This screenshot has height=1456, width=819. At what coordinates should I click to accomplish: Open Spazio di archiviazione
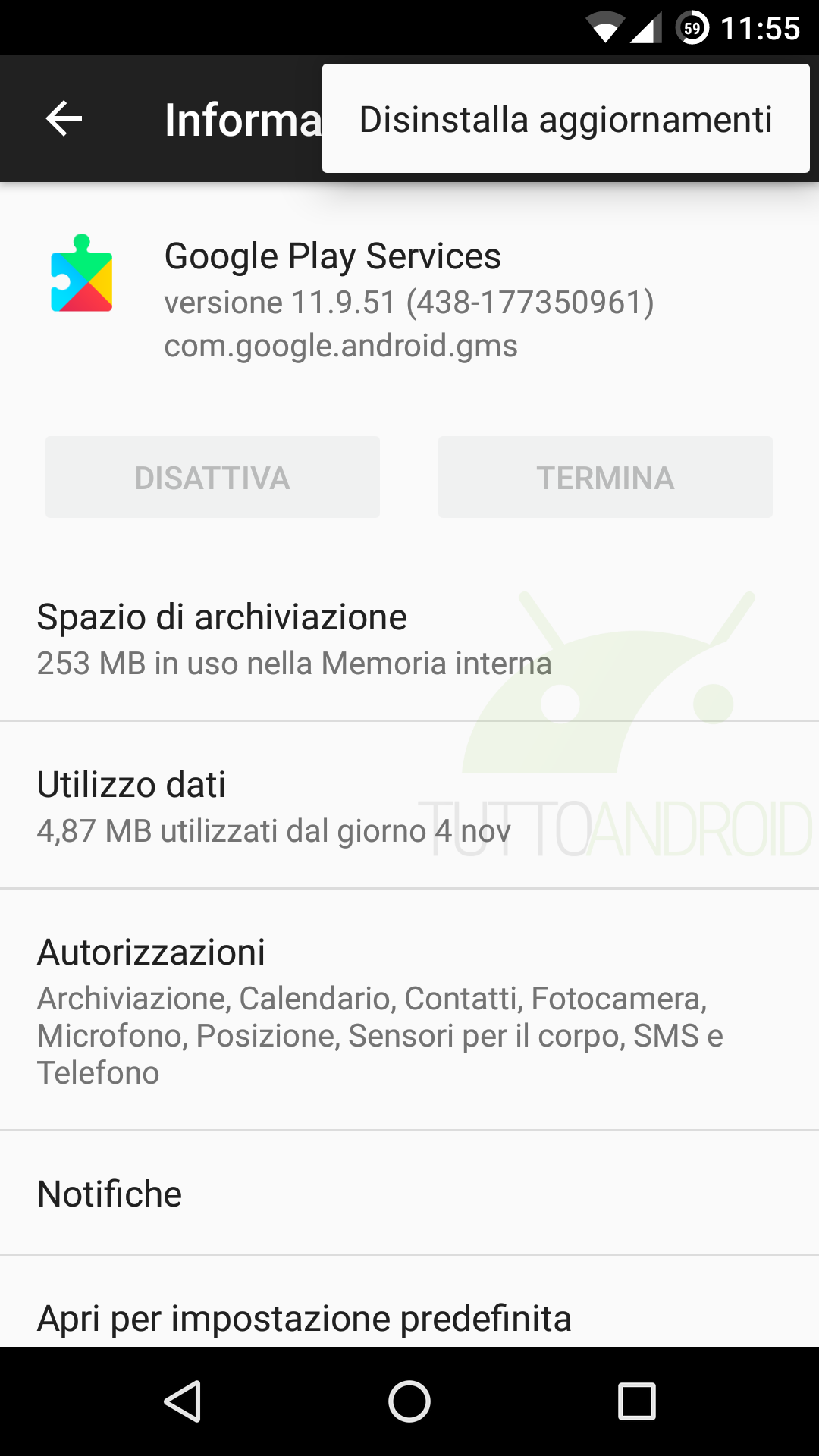click(409, 639)
